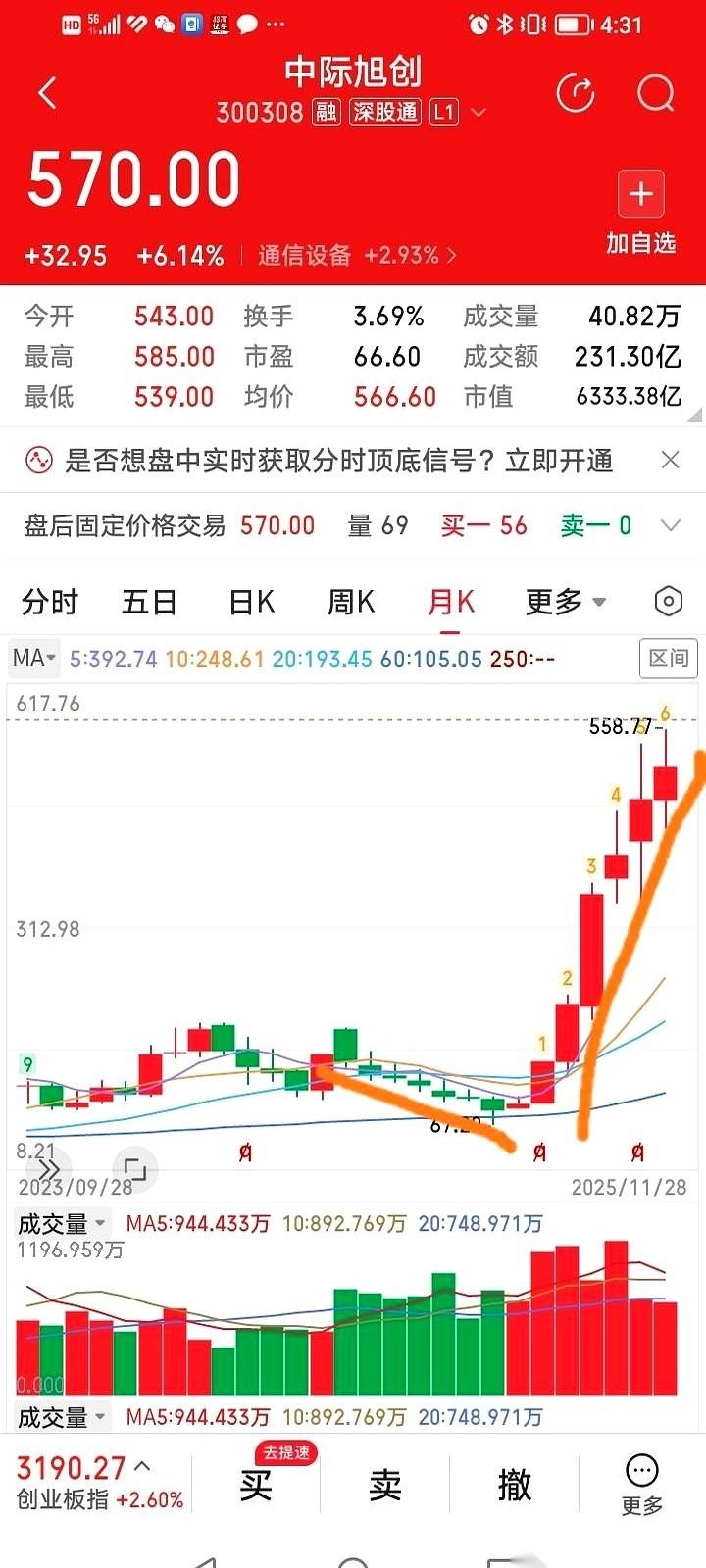Expand the 更多 chart period dropdown
Image resolution: width=706 pixels, height=1568 pixels.
point(564,602)
